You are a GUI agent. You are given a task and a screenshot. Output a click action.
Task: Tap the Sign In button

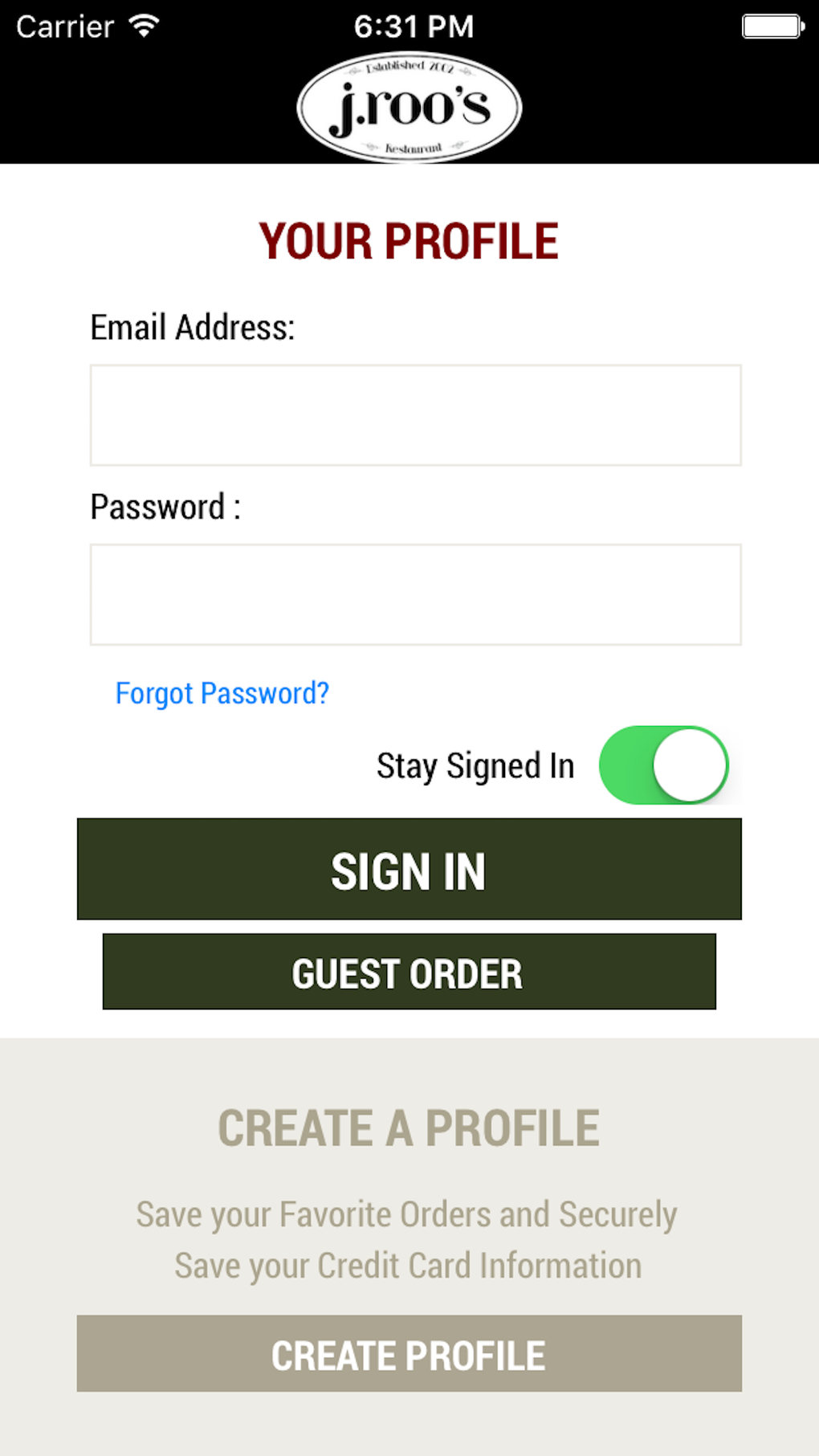(409, 869)
